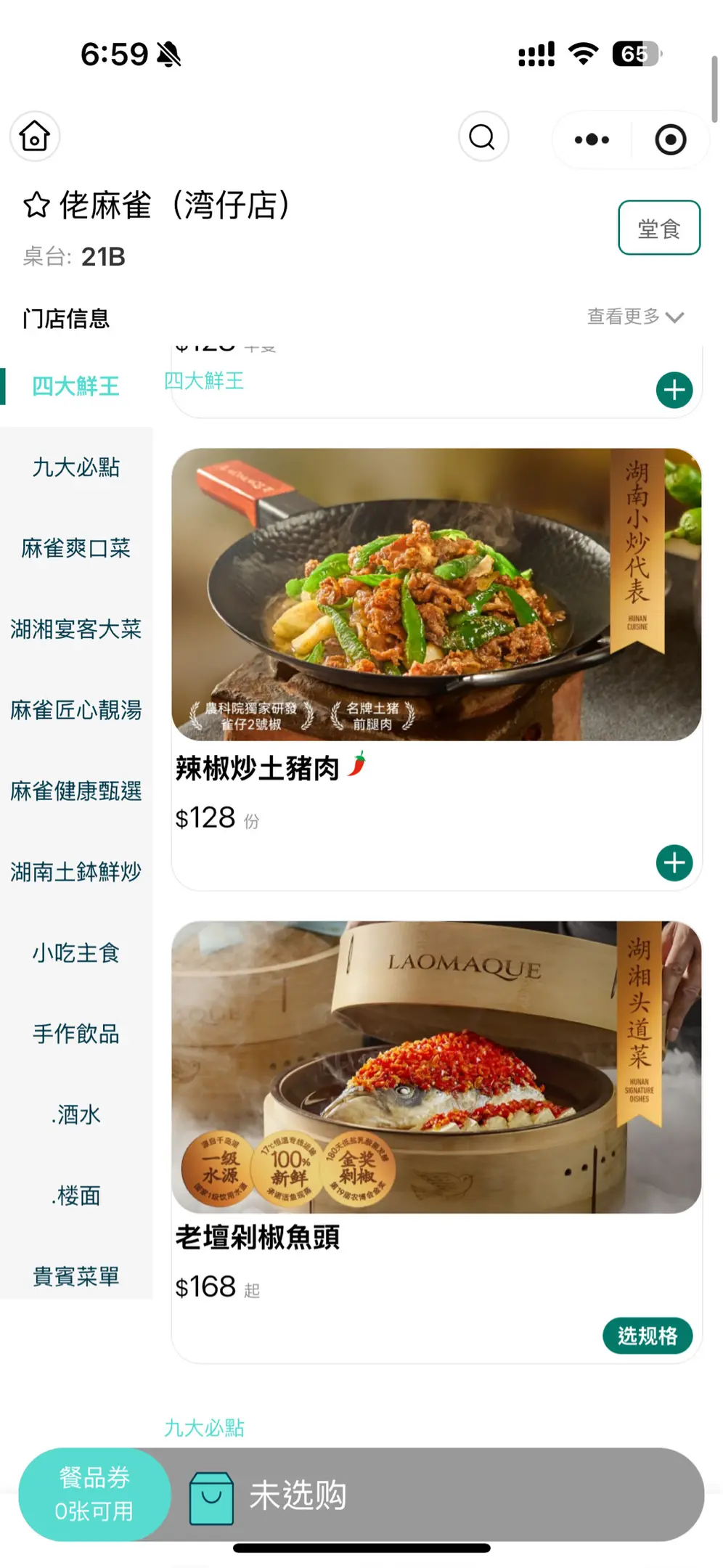Add 辣椒炒土豬肉 to the order
The width and height of the screenshot is (723, 1568).
pyautogui.click(x=674, y=862)
